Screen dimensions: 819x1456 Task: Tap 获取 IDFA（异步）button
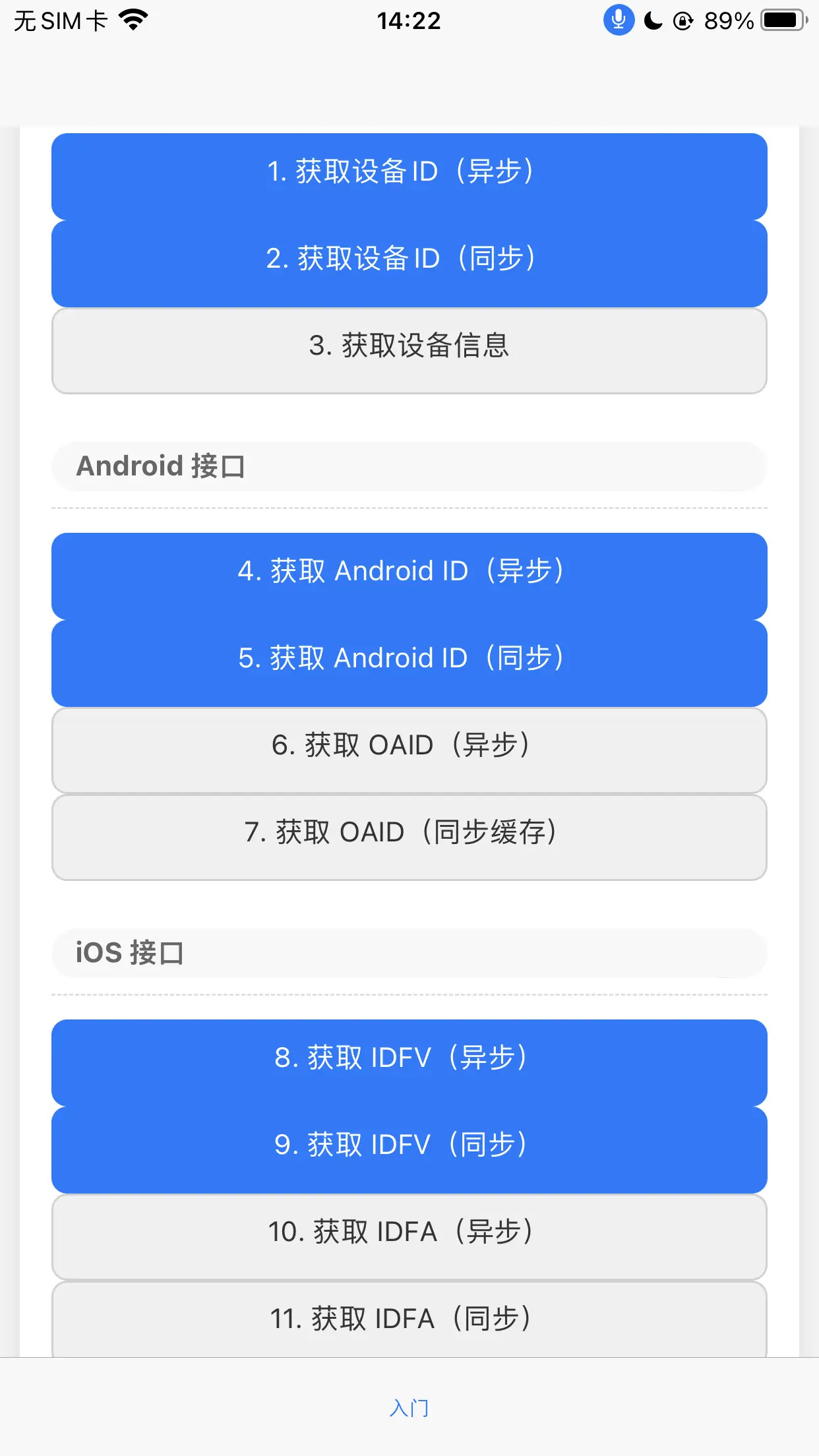click(x=409, y=1236)
